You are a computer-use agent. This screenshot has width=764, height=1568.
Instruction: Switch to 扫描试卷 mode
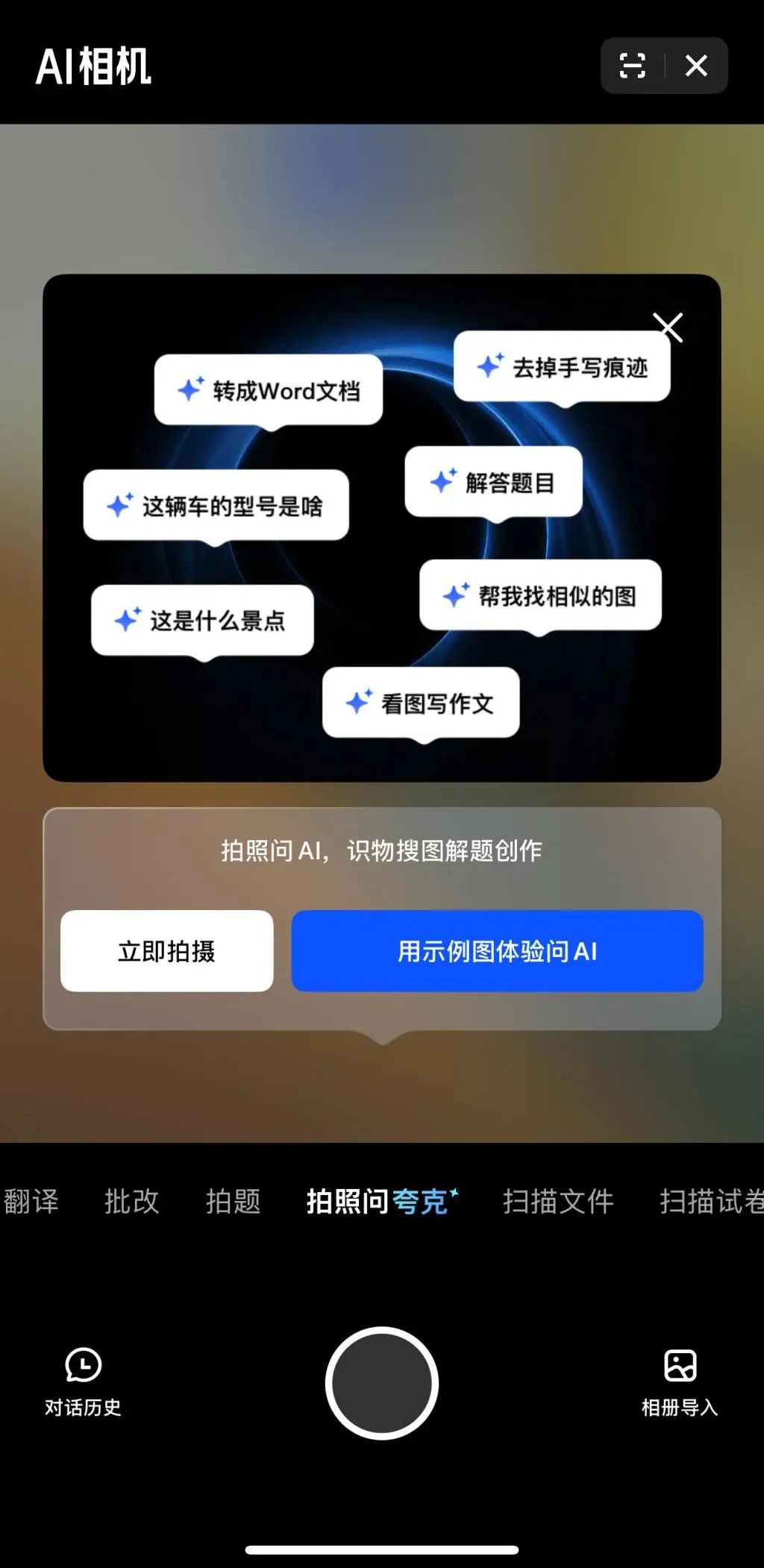click(710, 1202)
